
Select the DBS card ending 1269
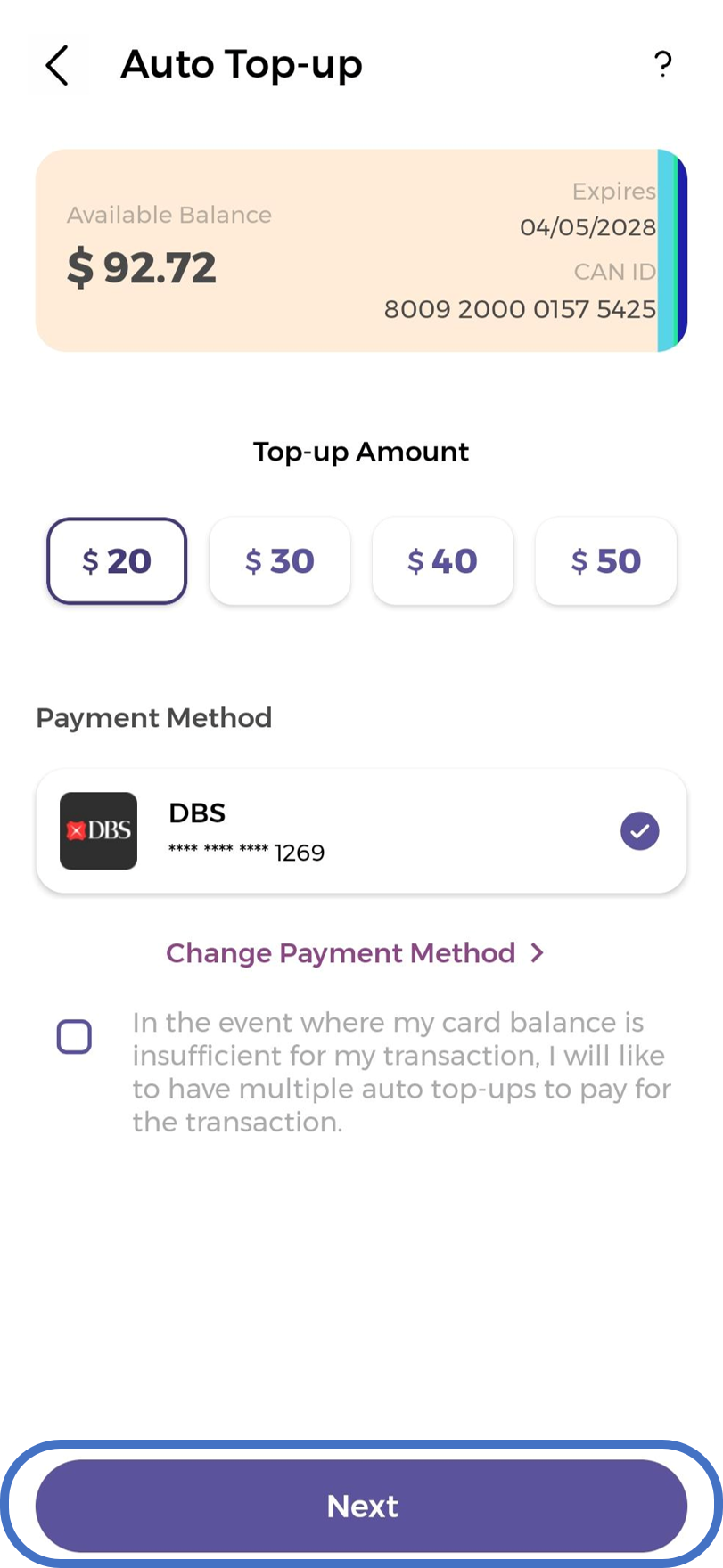pyautogui.click(x=361, y=831)
